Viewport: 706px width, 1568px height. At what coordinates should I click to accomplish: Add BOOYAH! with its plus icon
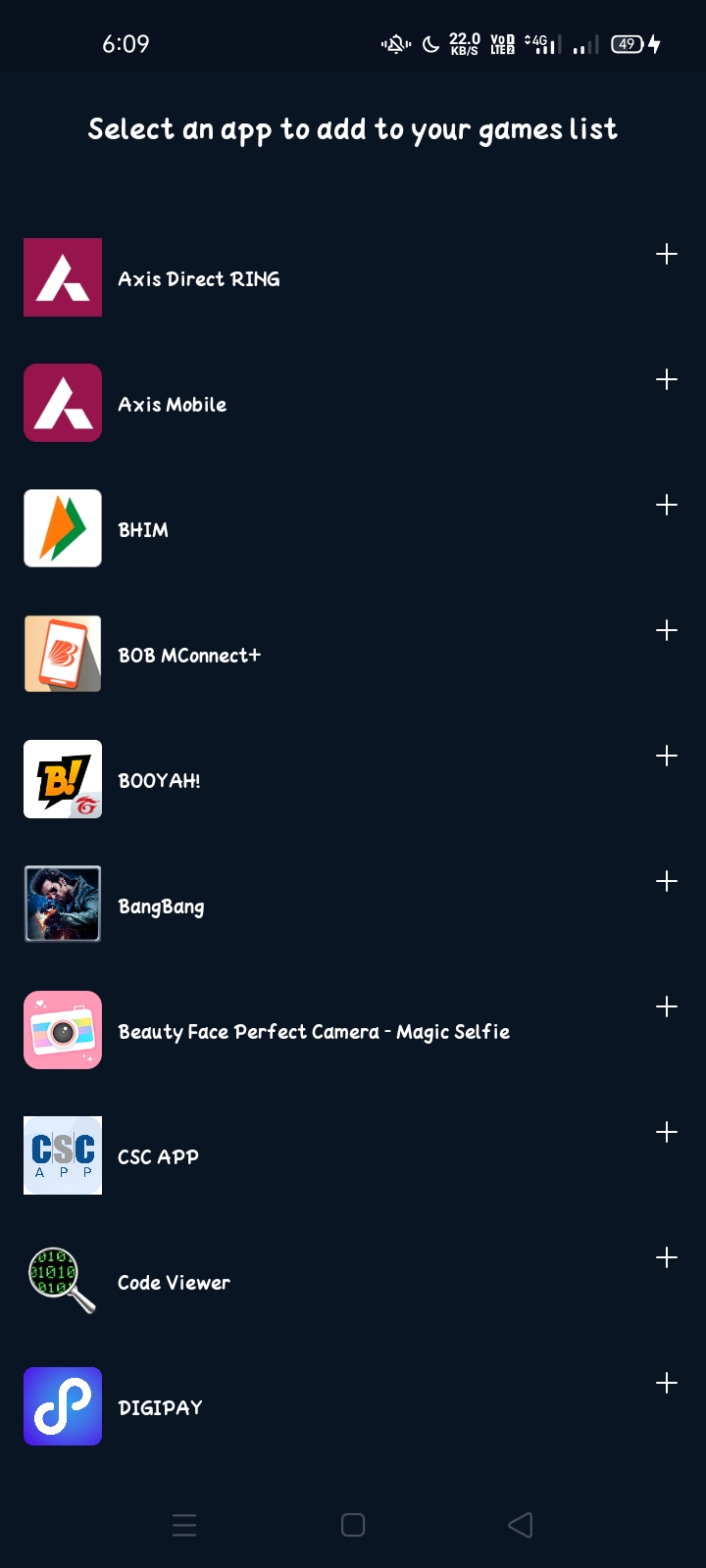[x=667, y=757]
